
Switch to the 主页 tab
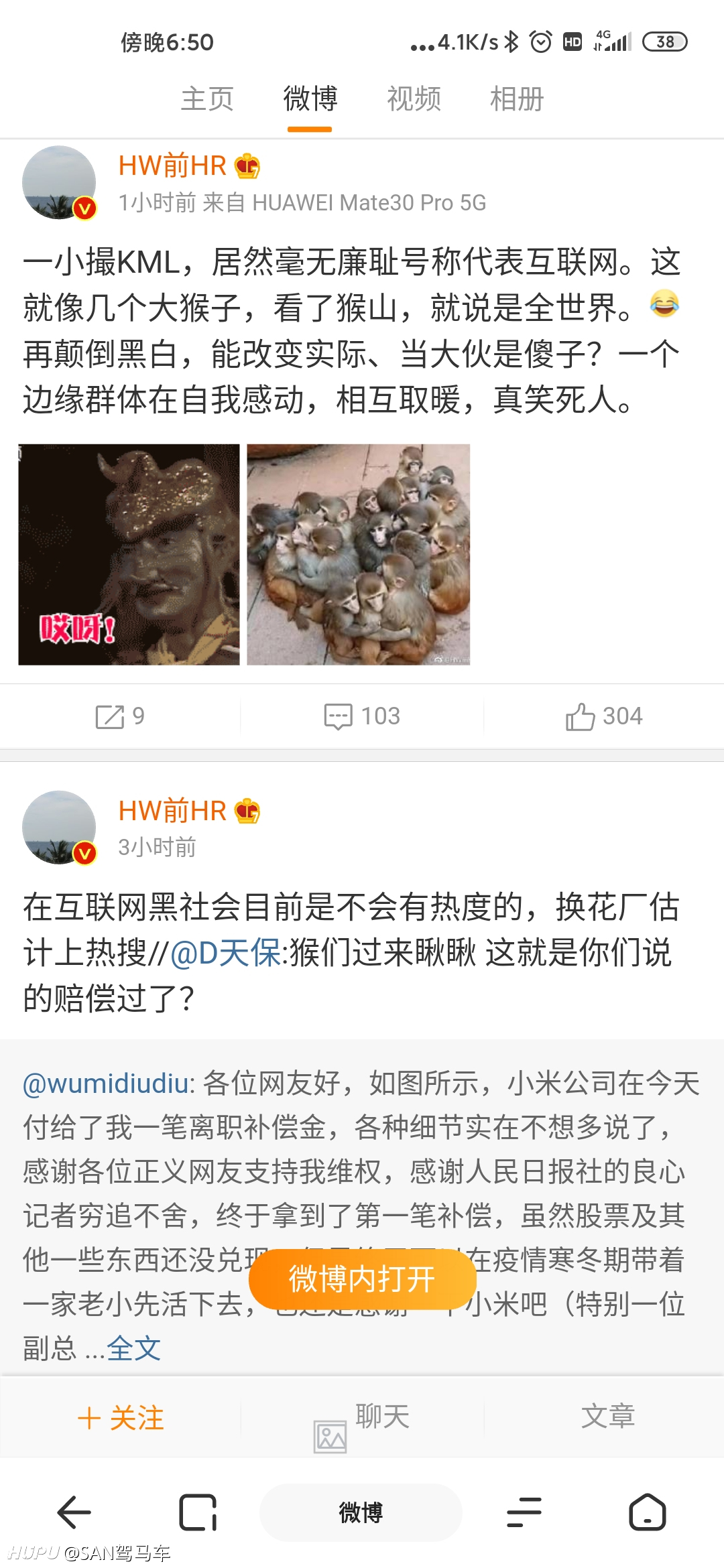tap(207, 99)
